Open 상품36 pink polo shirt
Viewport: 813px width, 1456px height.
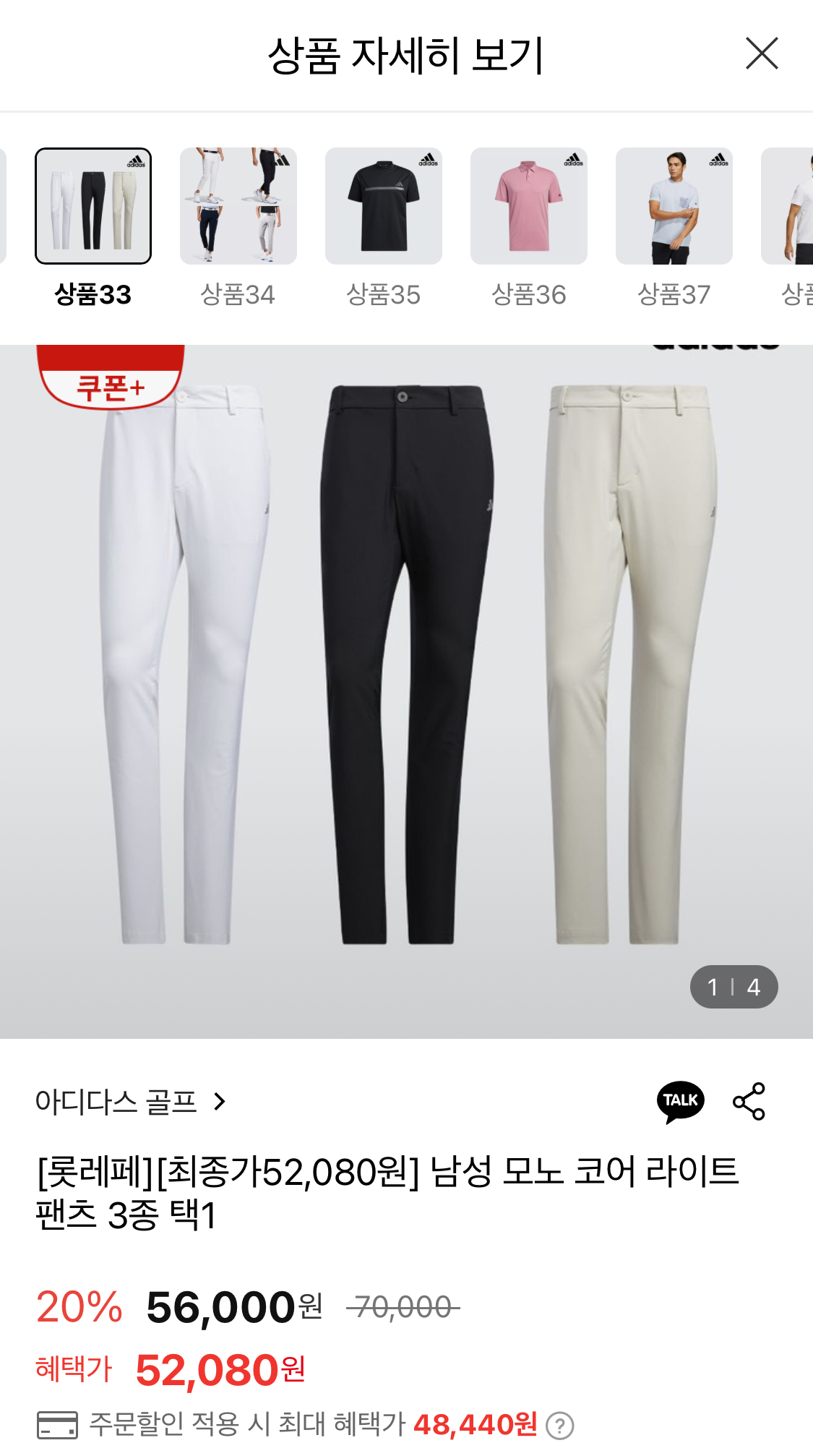(529, 207)
